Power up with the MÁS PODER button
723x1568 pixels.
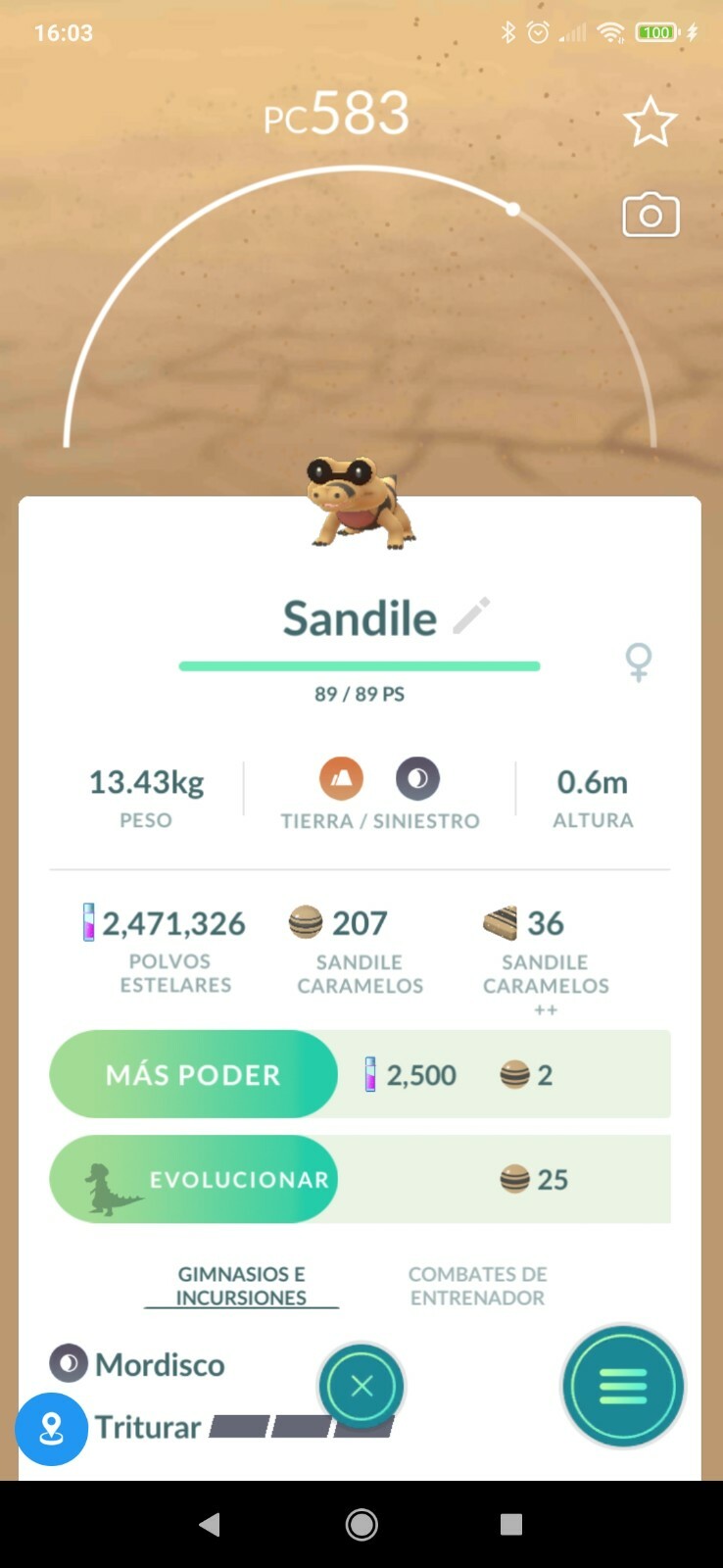[x=194, y=1074]
